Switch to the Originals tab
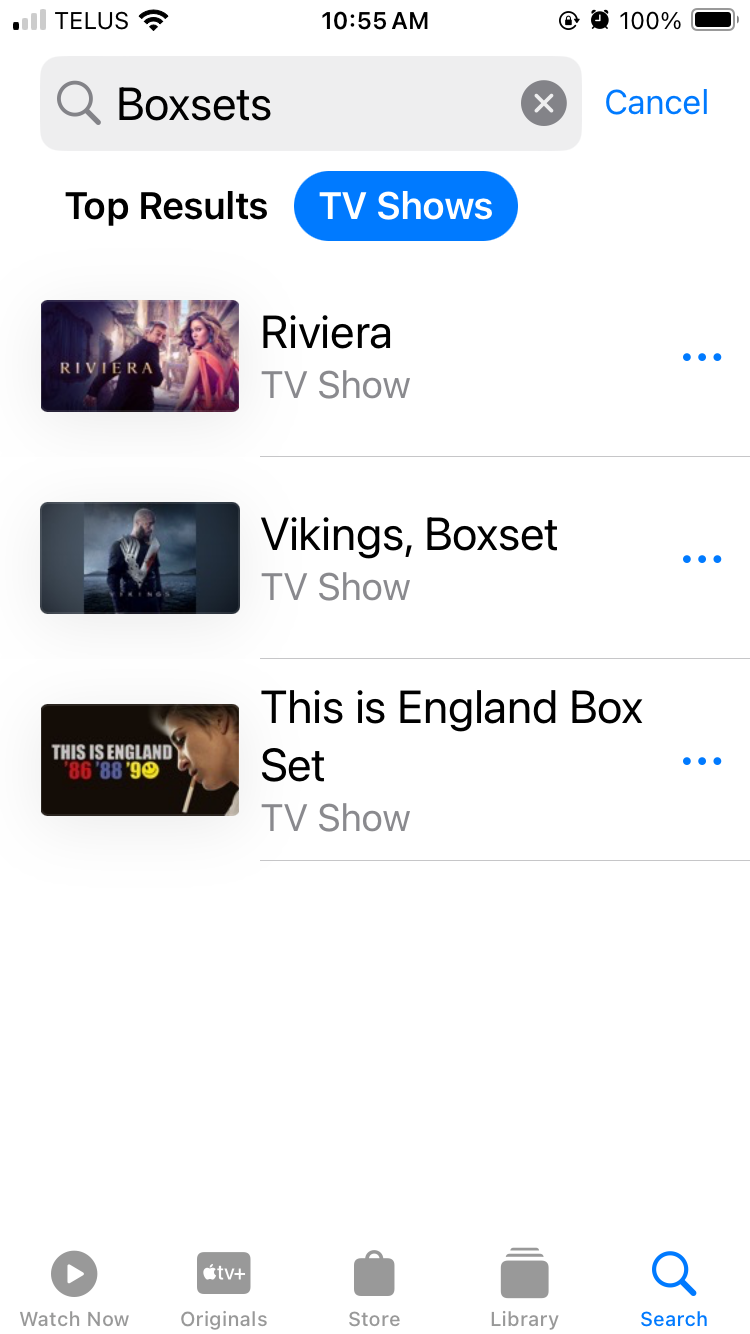 [x=224, y=1289]
